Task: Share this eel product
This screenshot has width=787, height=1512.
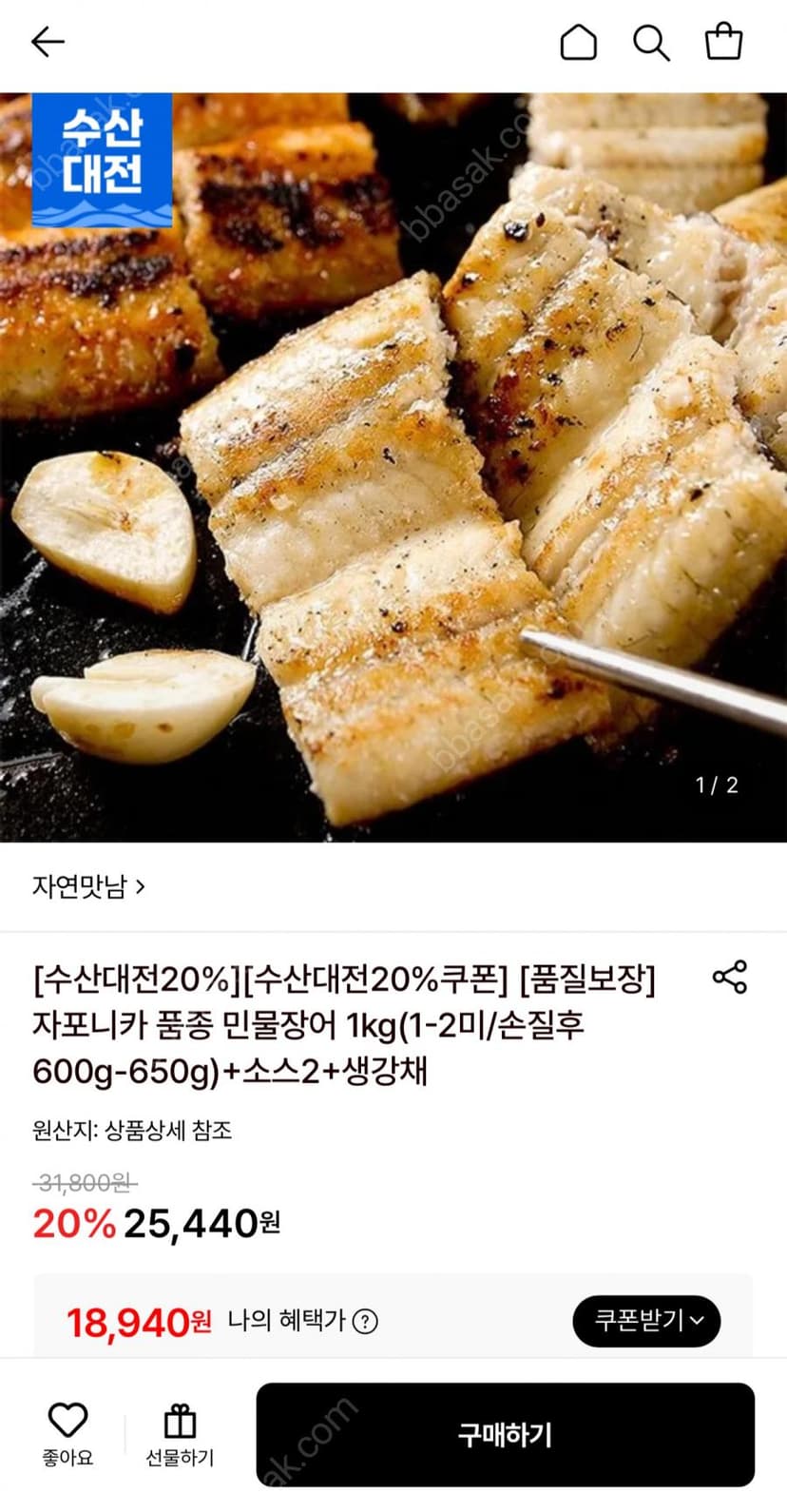Action: point(729,977)
